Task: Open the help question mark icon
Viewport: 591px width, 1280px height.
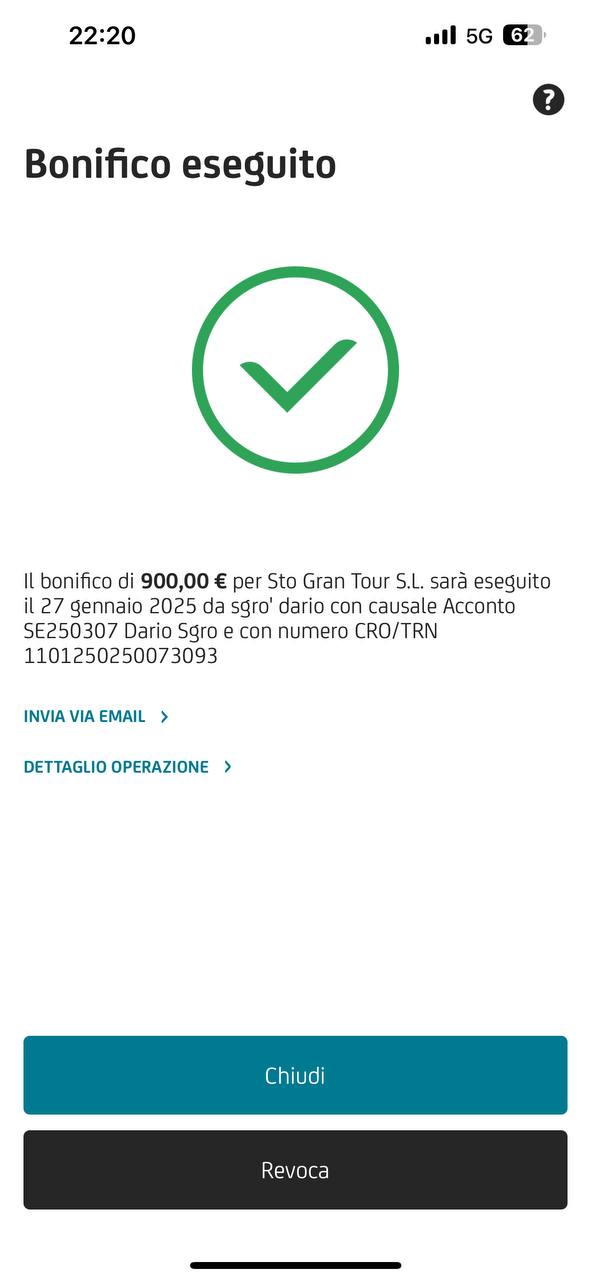Action: [548, 99]
